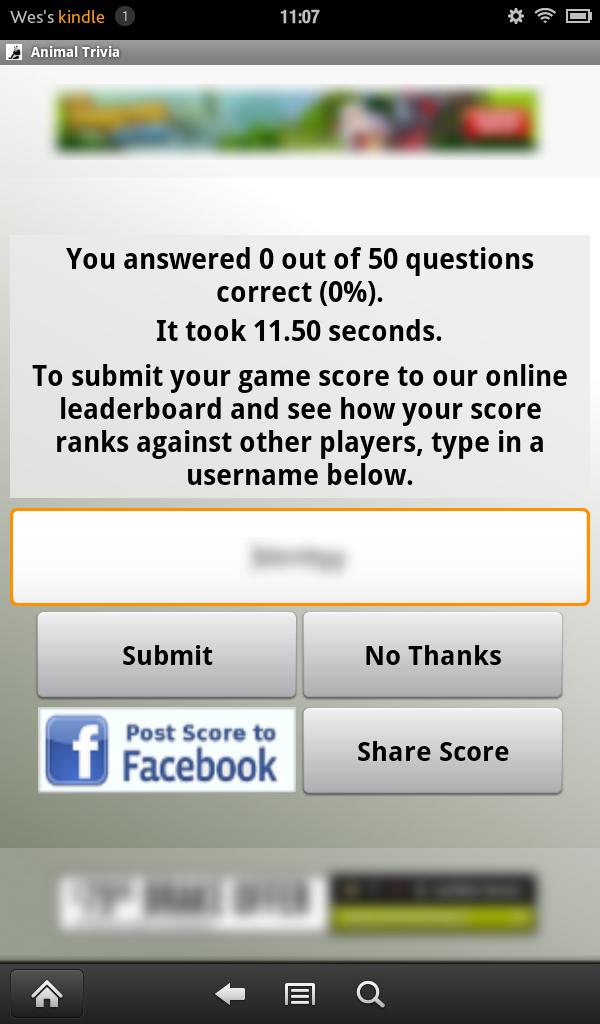Tap the username input field
This screenshot has height=1024, width=600.
point(299,557)
